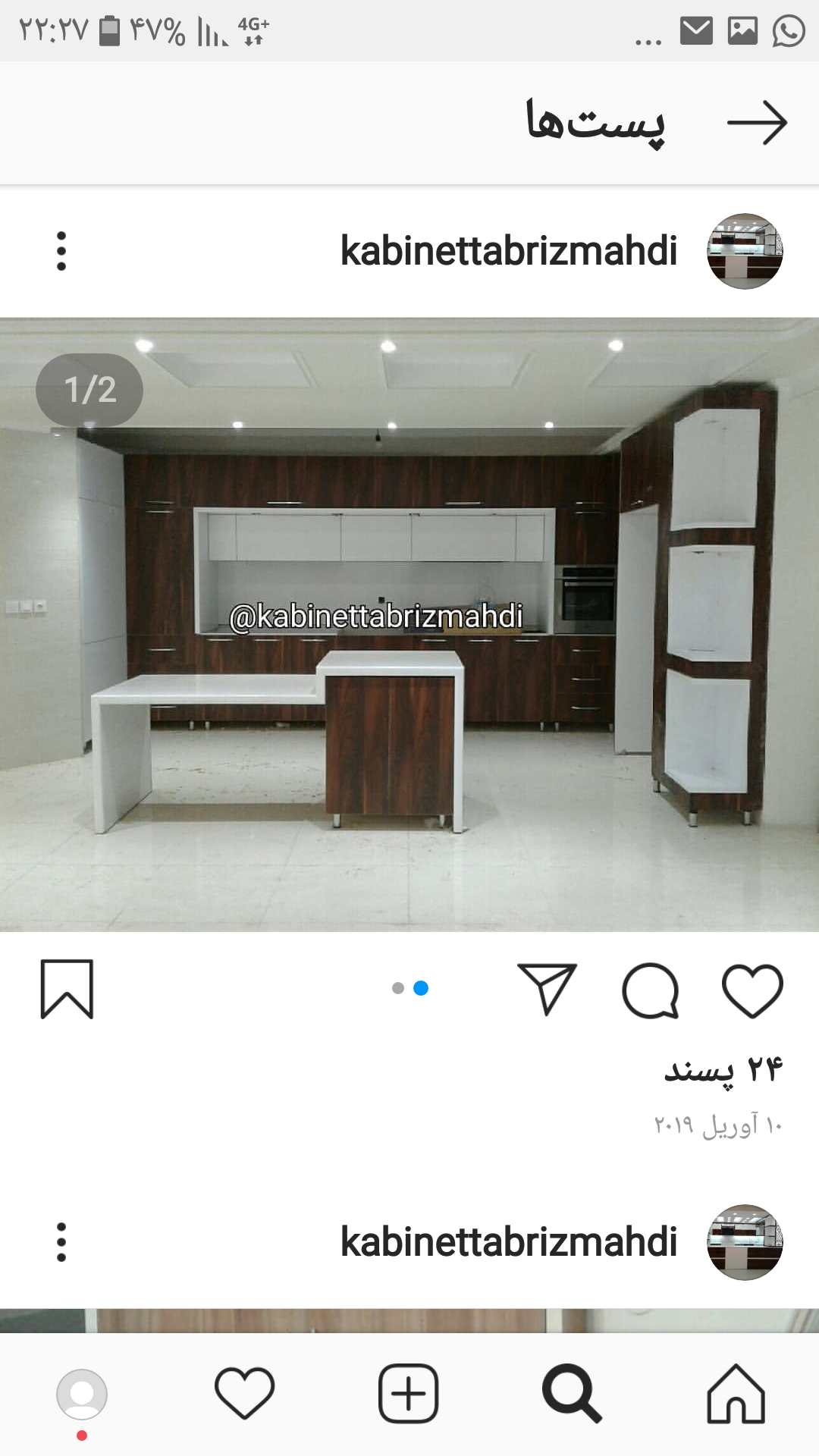The image size is (819, 1456).
Task: Tap the profile picture on the first post
Action: pos(745,251)
